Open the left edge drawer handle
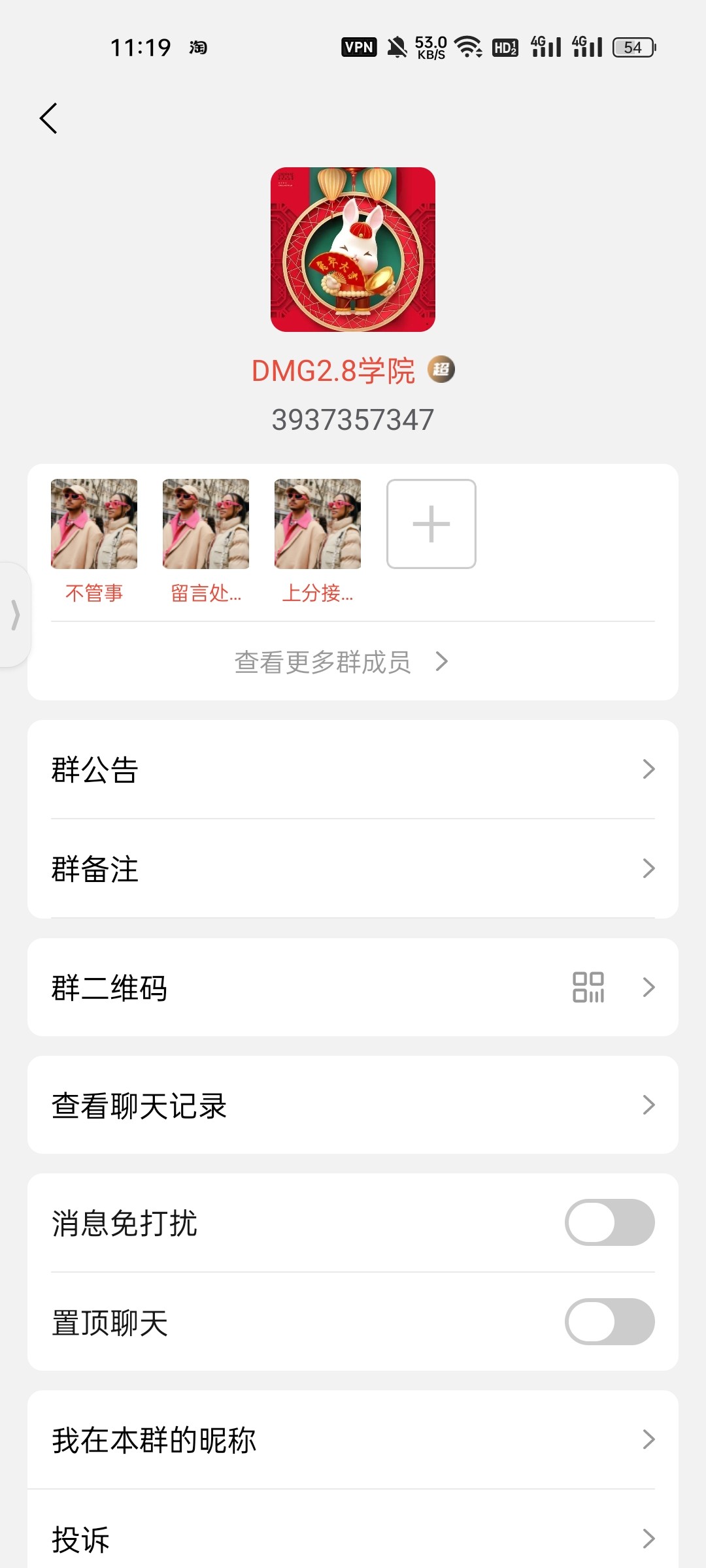 point(16,614)
